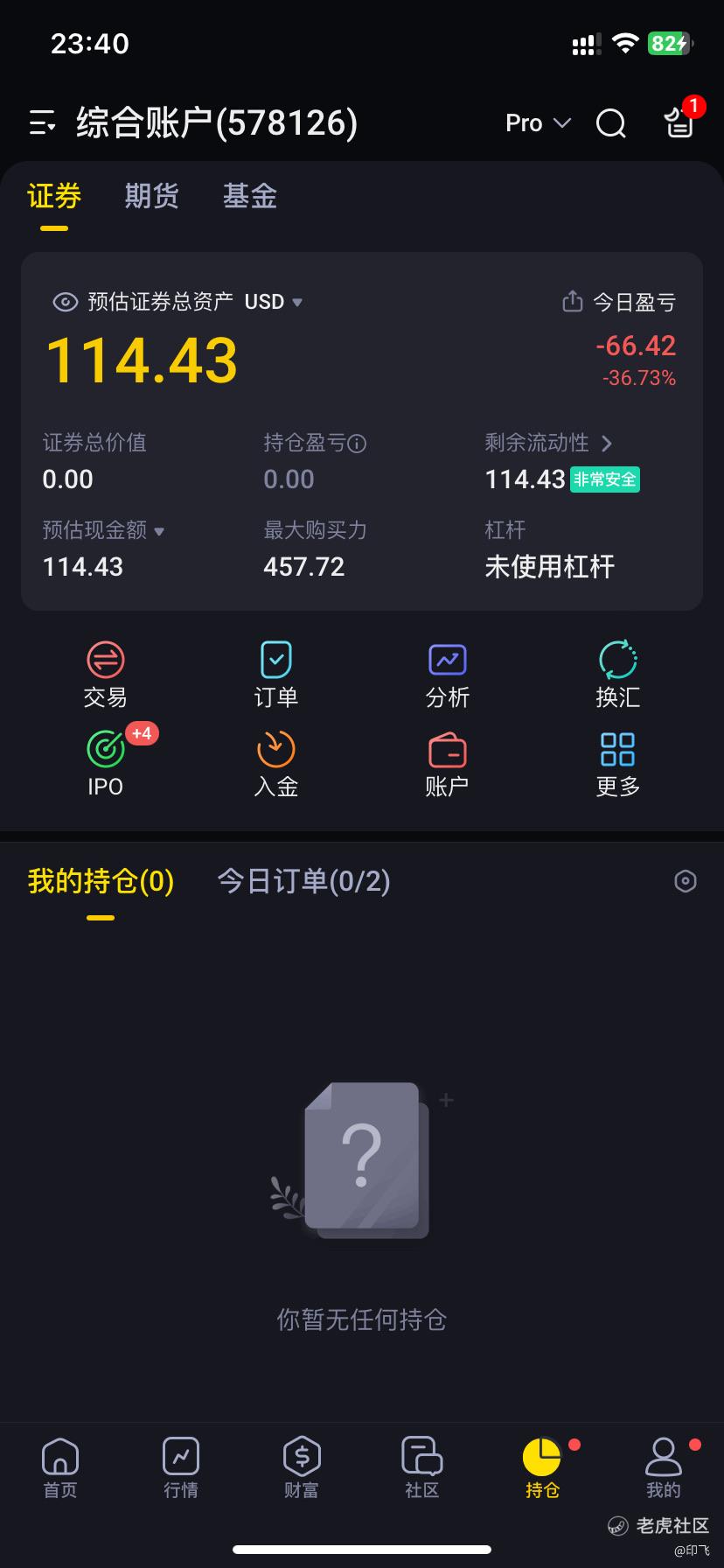Open the account menu button
The height and width of the screenshot is (1568, 724).
(42, 123)
